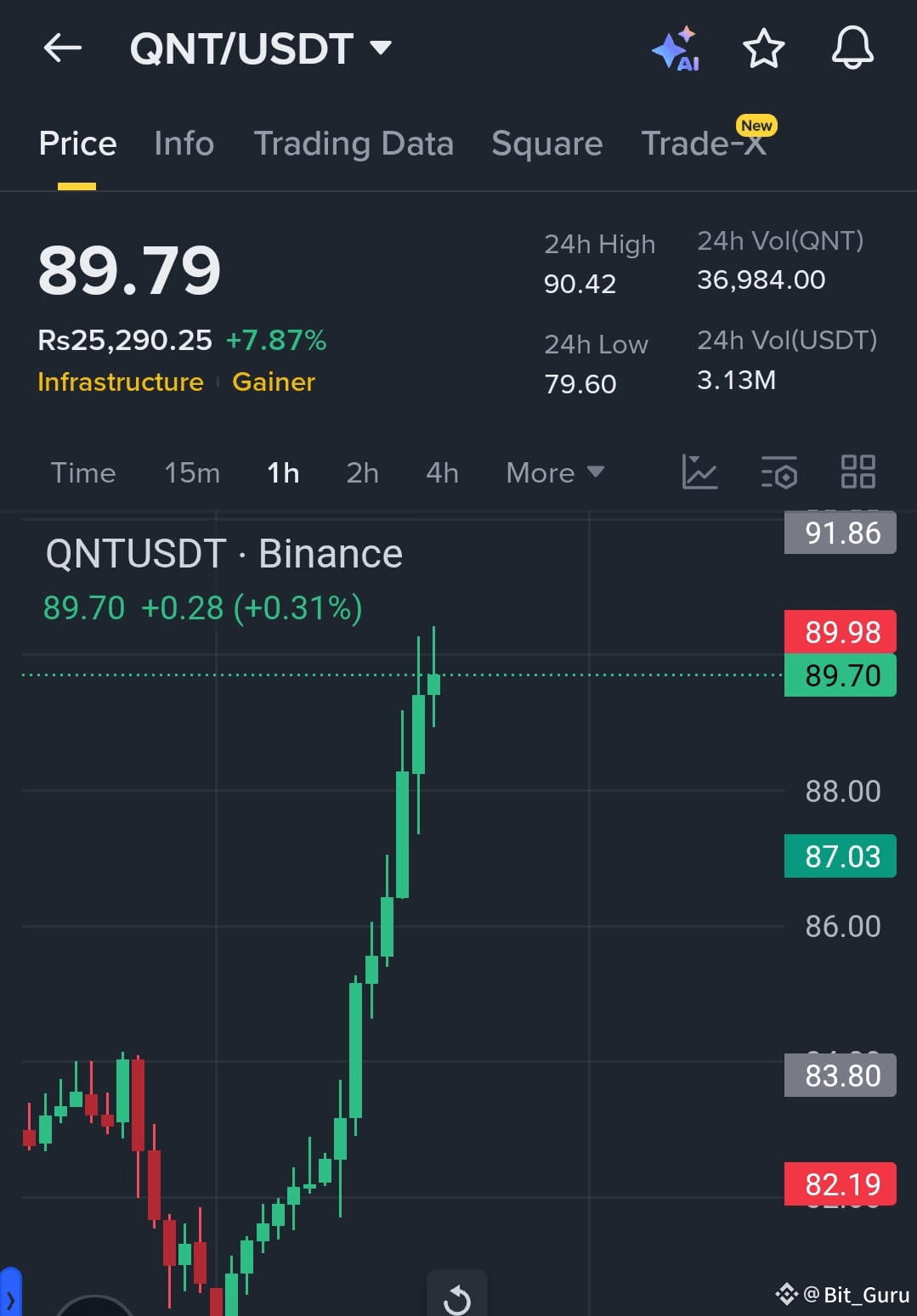The height and width of the screenshot is (1316, 917).
Task: Tap the Infrastructure tag
Action: pos(121,382)
